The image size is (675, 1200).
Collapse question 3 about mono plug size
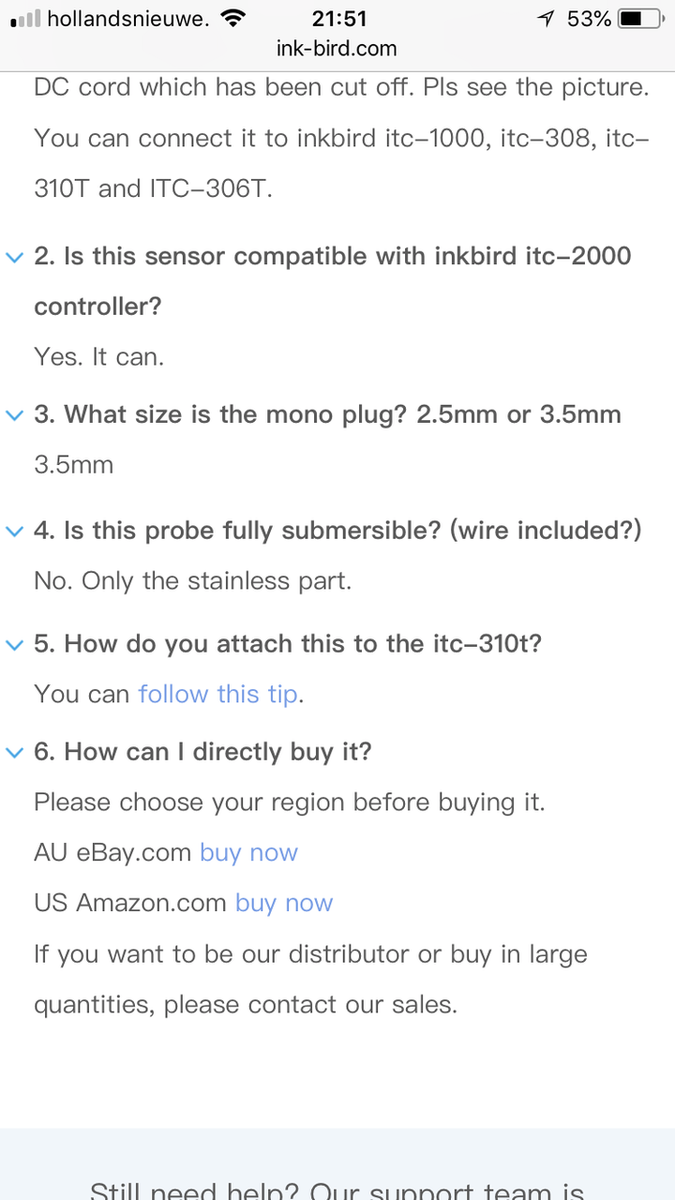[14, 415]
